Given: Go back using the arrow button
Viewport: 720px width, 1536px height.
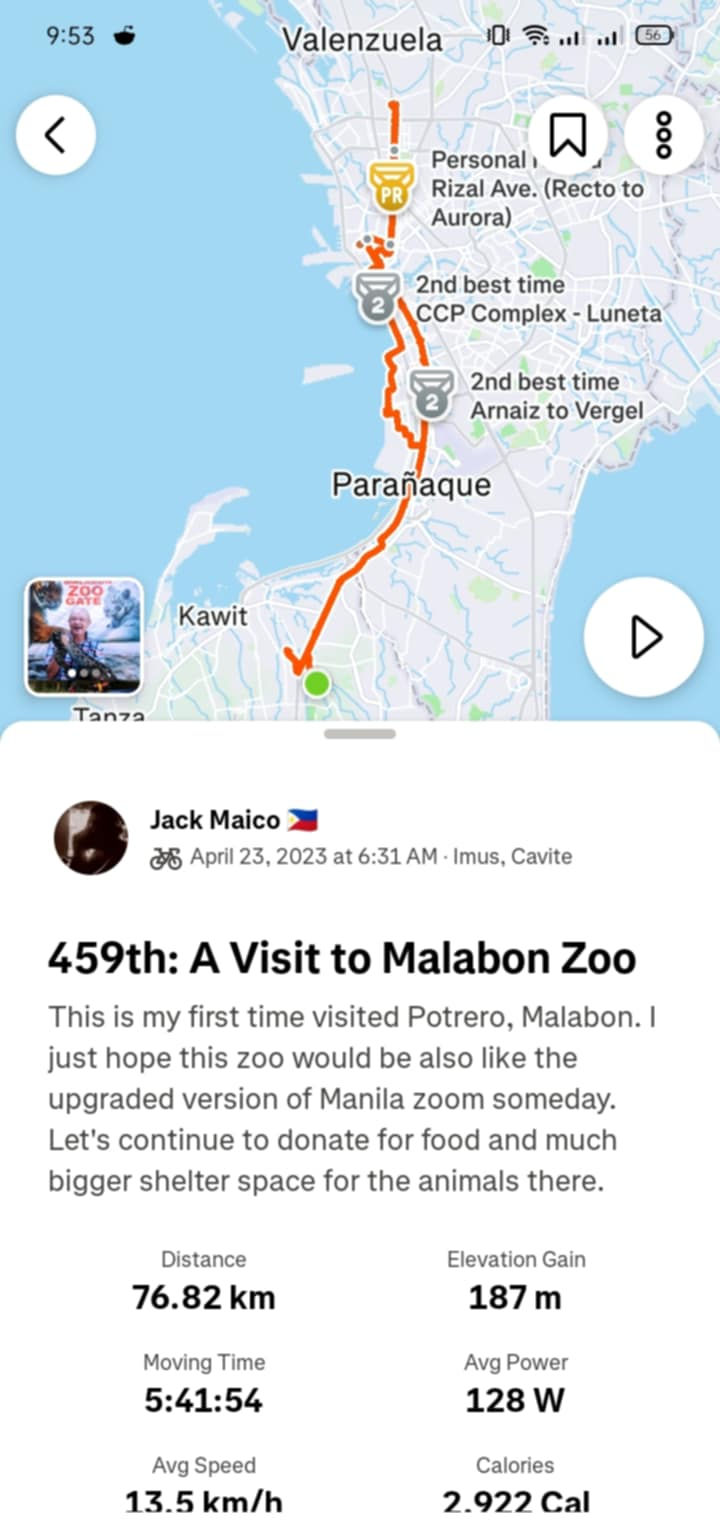Looking at the screenshot, I should pyautogui.click(x=56, y=135).
